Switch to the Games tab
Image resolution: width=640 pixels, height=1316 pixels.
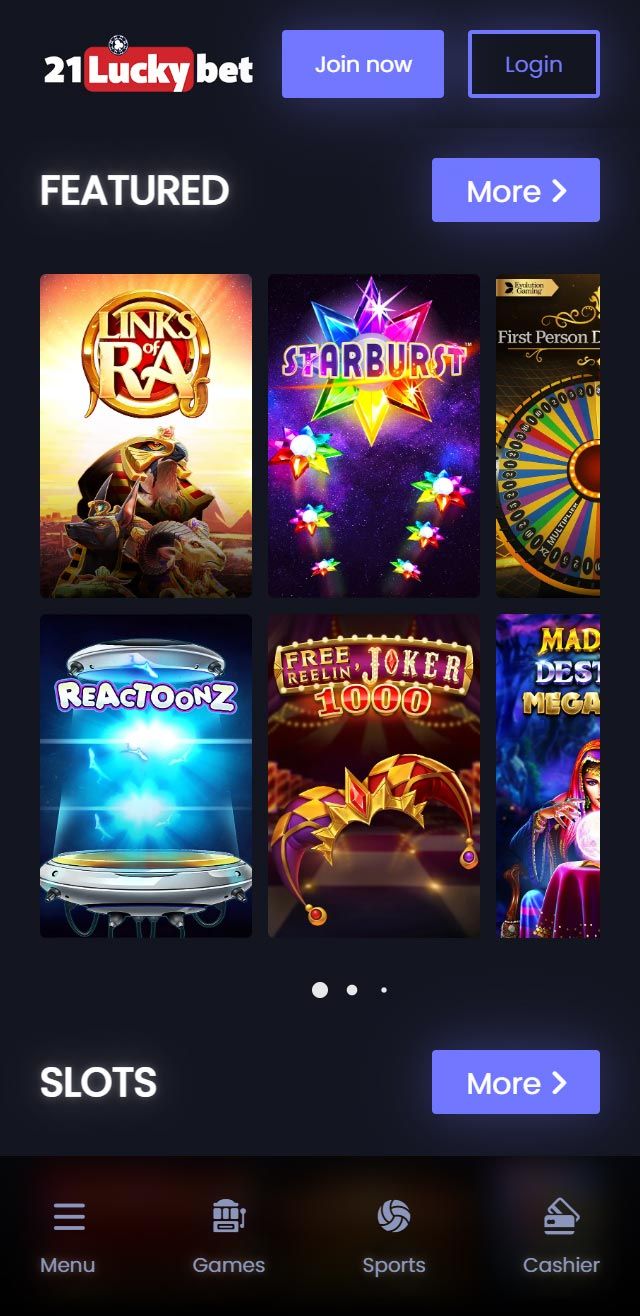point(229,1238)
